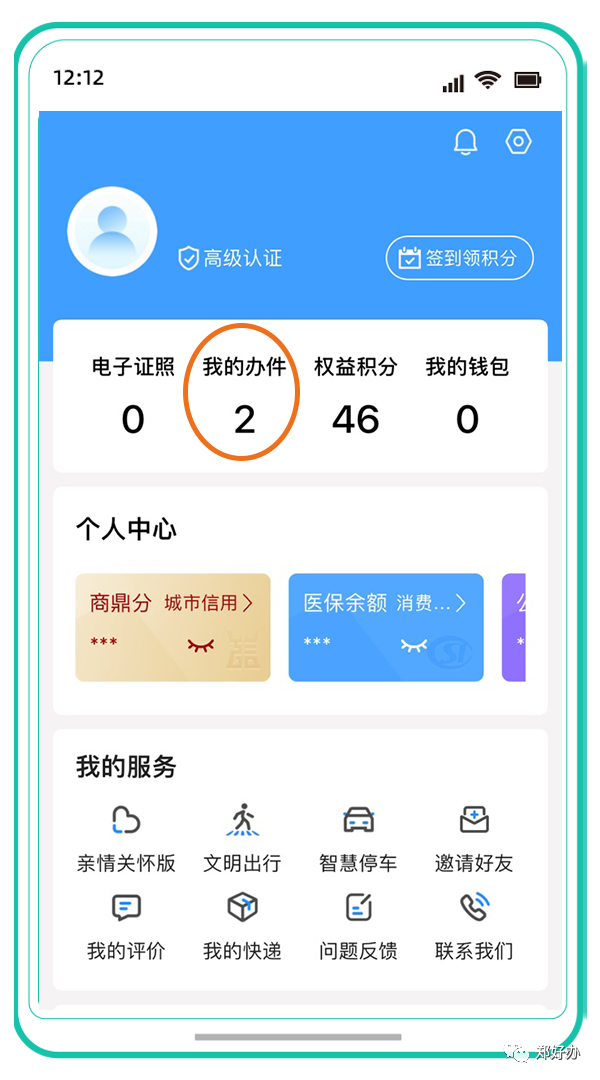
Task: Open the settings hexagon icon
Action: tap(517, 142)
